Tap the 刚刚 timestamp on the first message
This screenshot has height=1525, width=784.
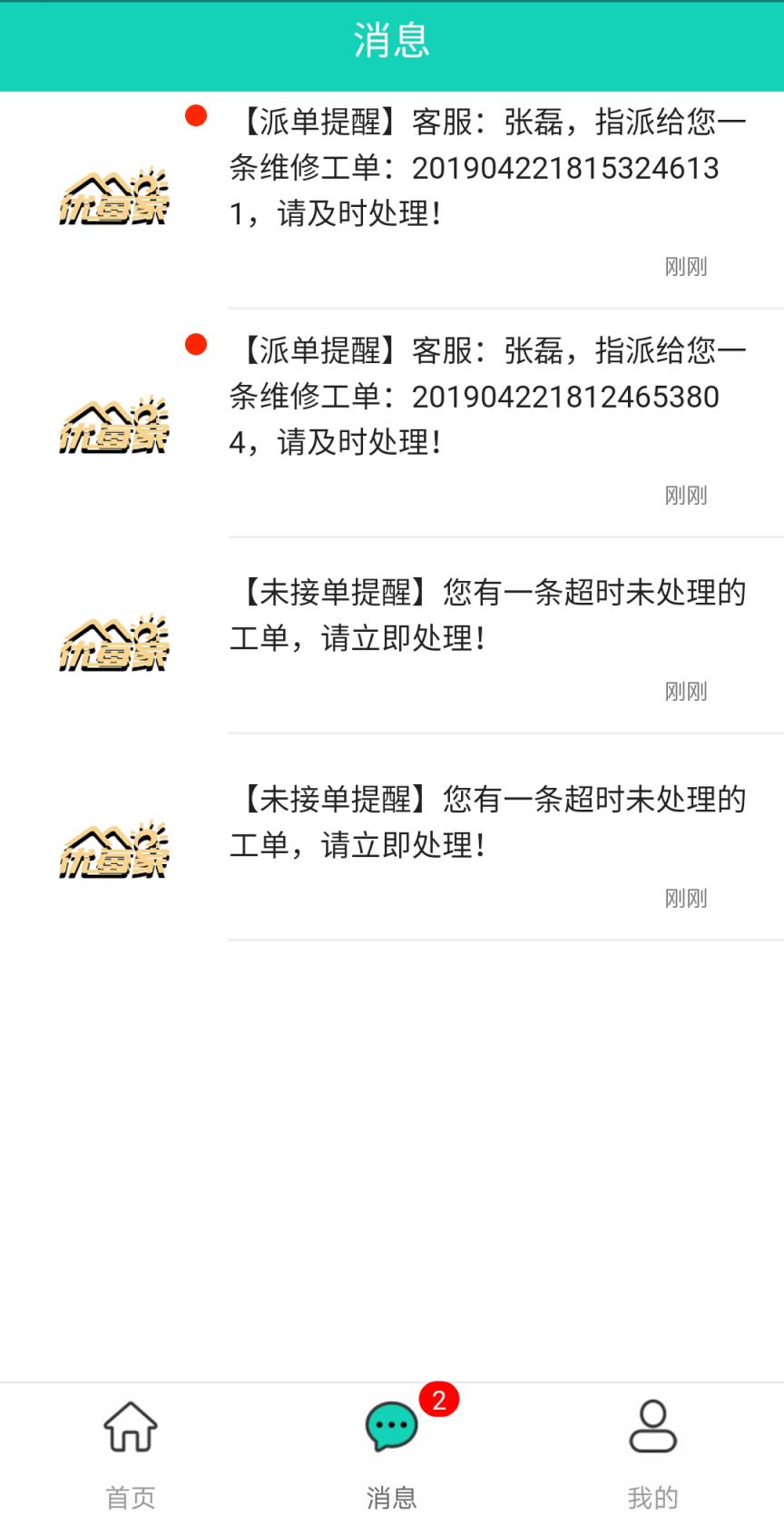click(x=685, y=266)
